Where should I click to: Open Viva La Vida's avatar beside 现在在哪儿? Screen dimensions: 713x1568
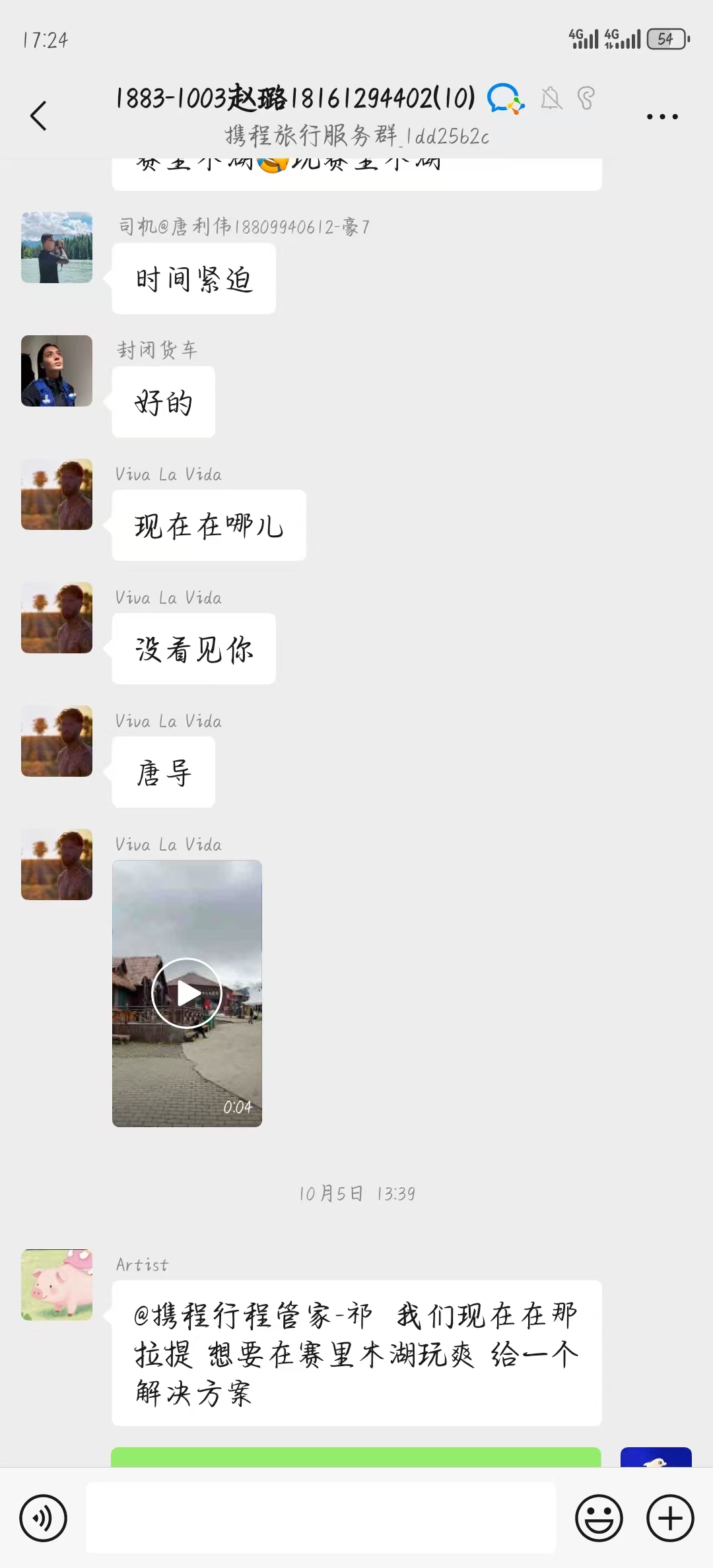pyautogui.click(x=57, y=494)
